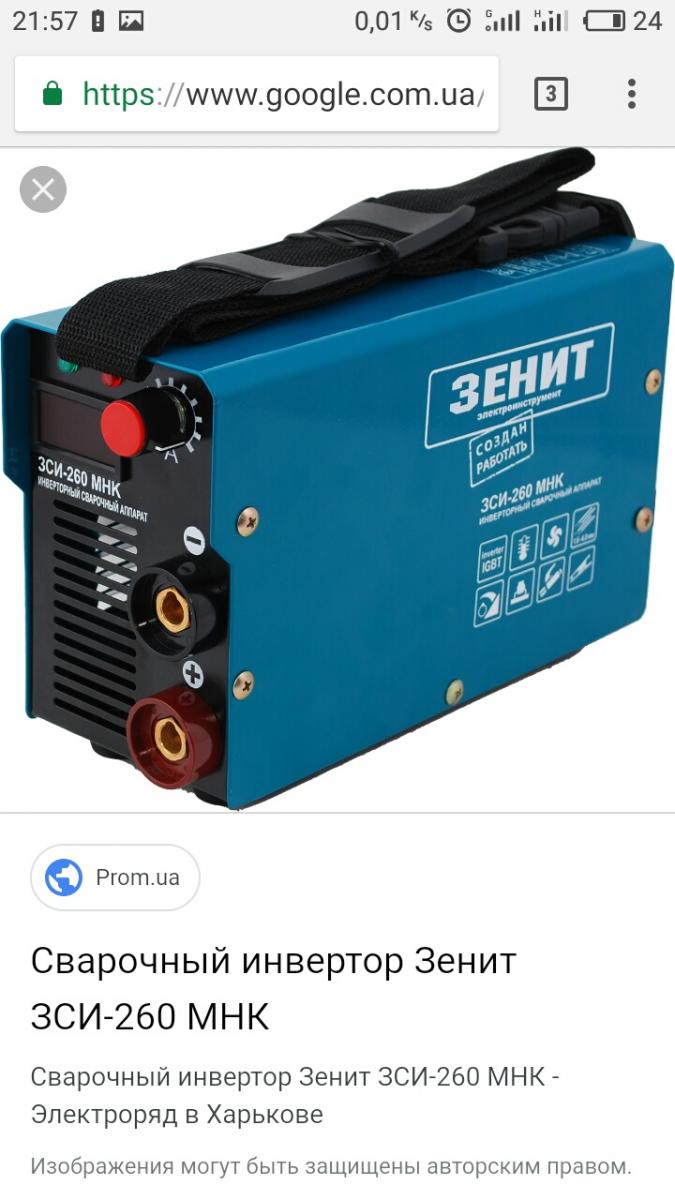Open the tab switcher showing 3 tabs
675x1200 pixels.
(x=551, y=95)
